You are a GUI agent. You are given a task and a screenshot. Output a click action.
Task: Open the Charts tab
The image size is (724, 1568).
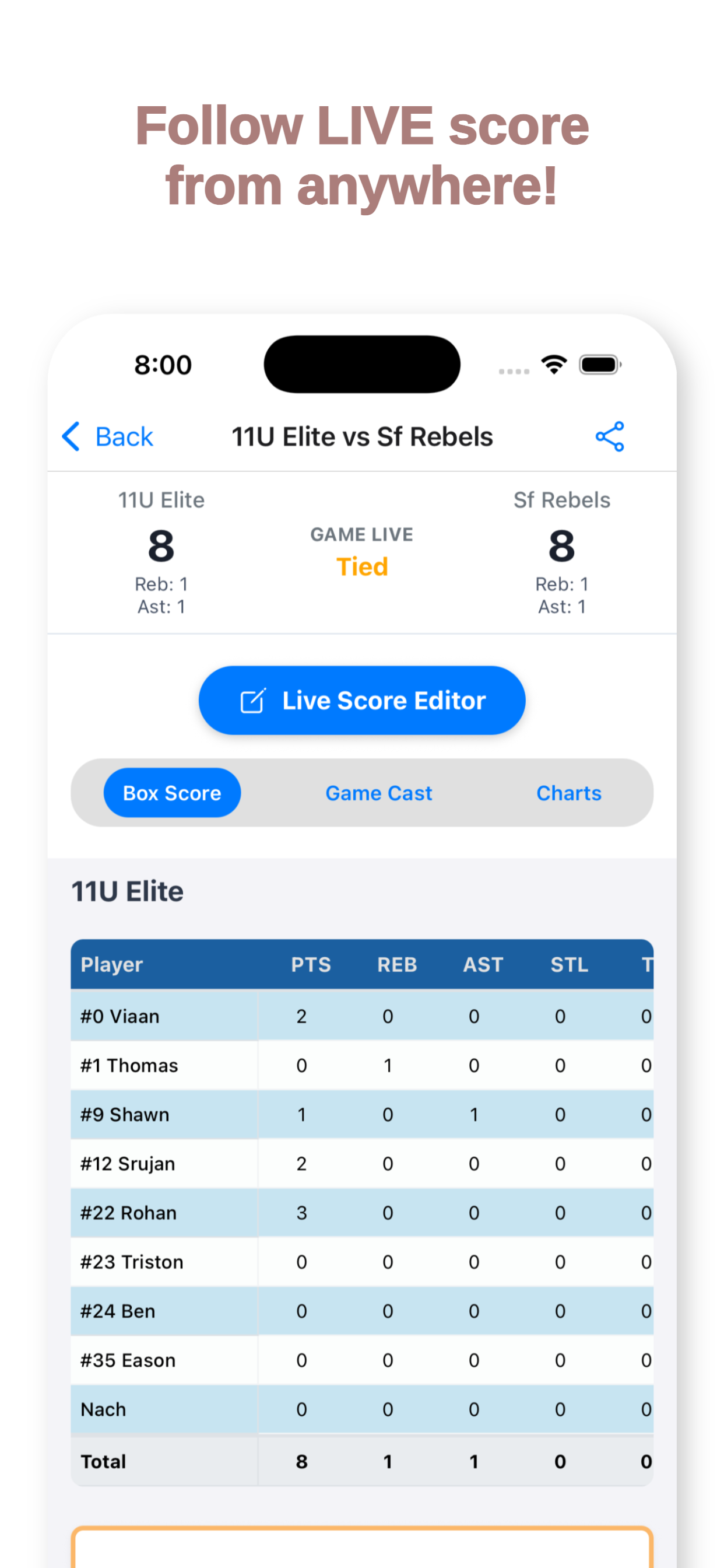(x=569, y=793)
